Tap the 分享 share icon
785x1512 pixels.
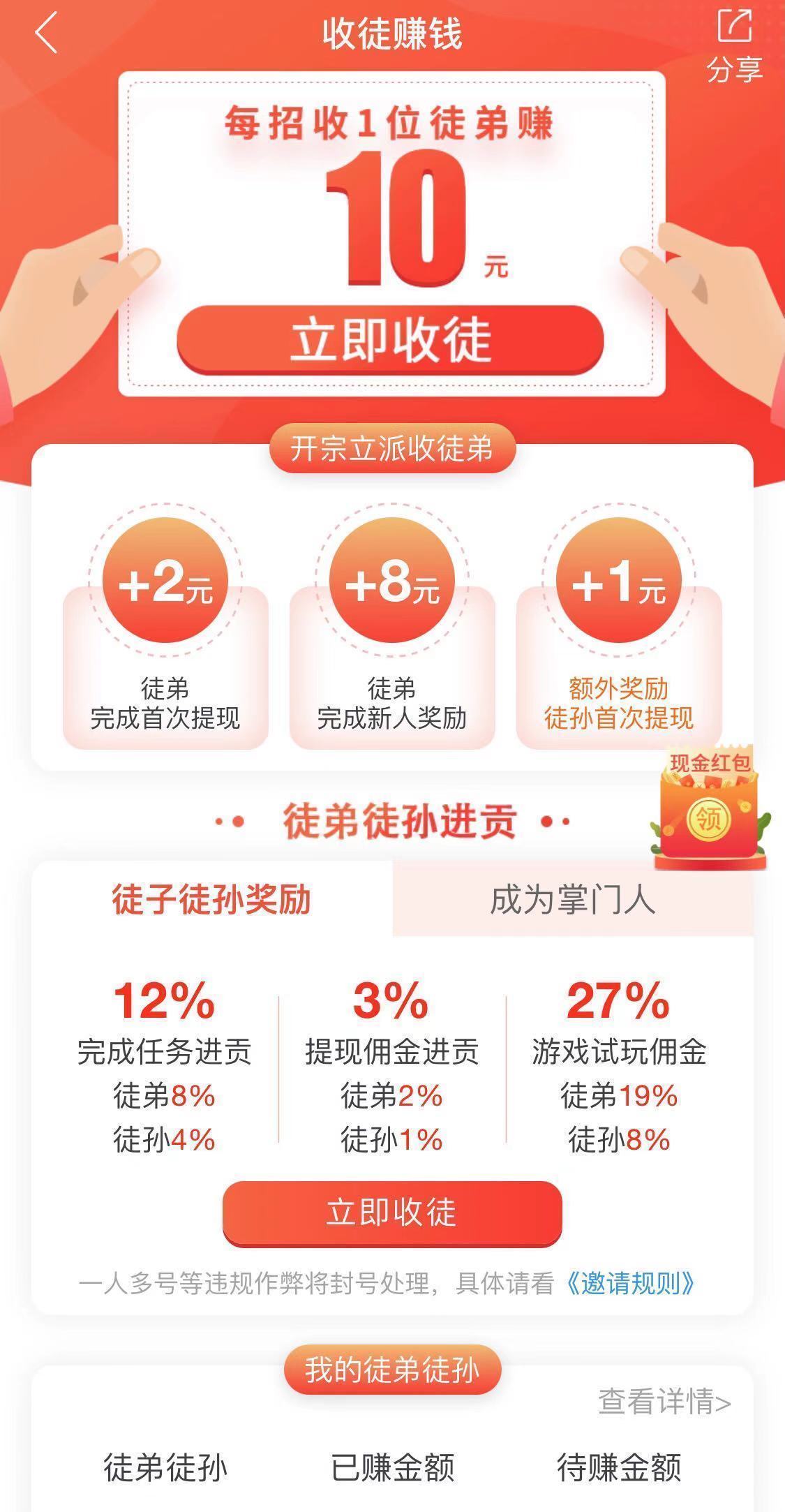click(735, 44)
